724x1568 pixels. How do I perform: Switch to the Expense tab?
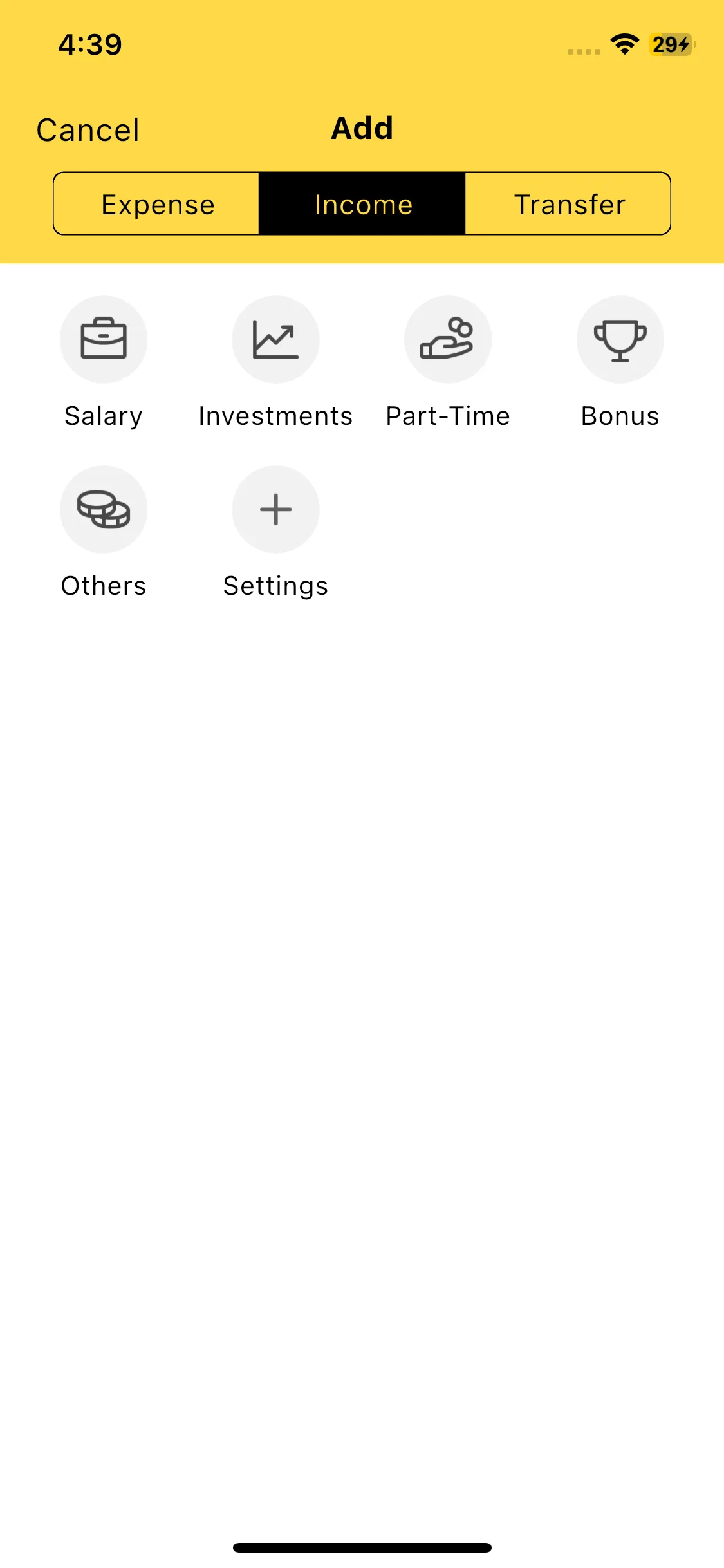click(157, 204)
